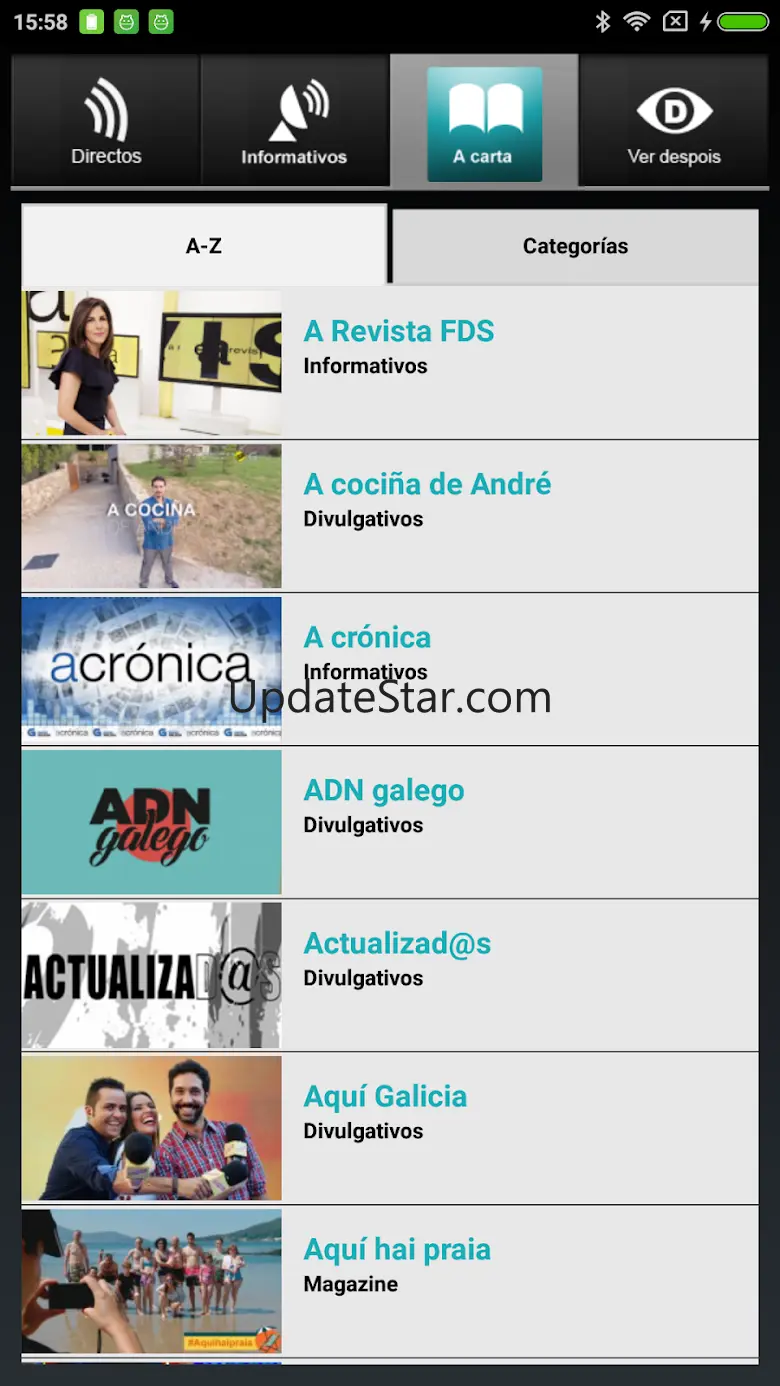
Task: Show the A-Z program listing
Action: (x=204, y=246)
